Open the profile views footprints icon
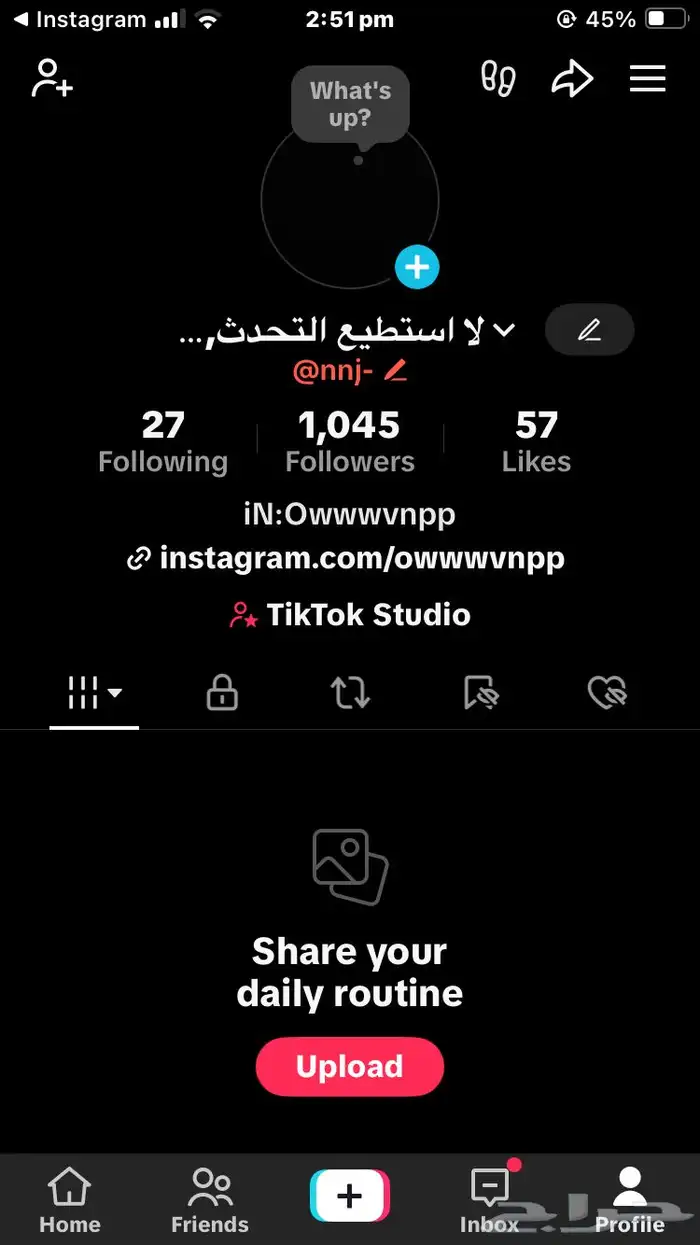This screenshot has height=1245, width=700. tap(497, 79)
